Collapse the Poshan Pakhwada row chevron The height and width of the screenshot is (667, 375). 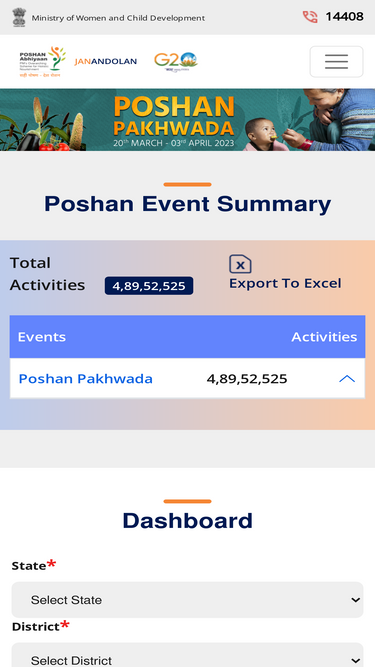pyautogui.click(x=347, y=379)
